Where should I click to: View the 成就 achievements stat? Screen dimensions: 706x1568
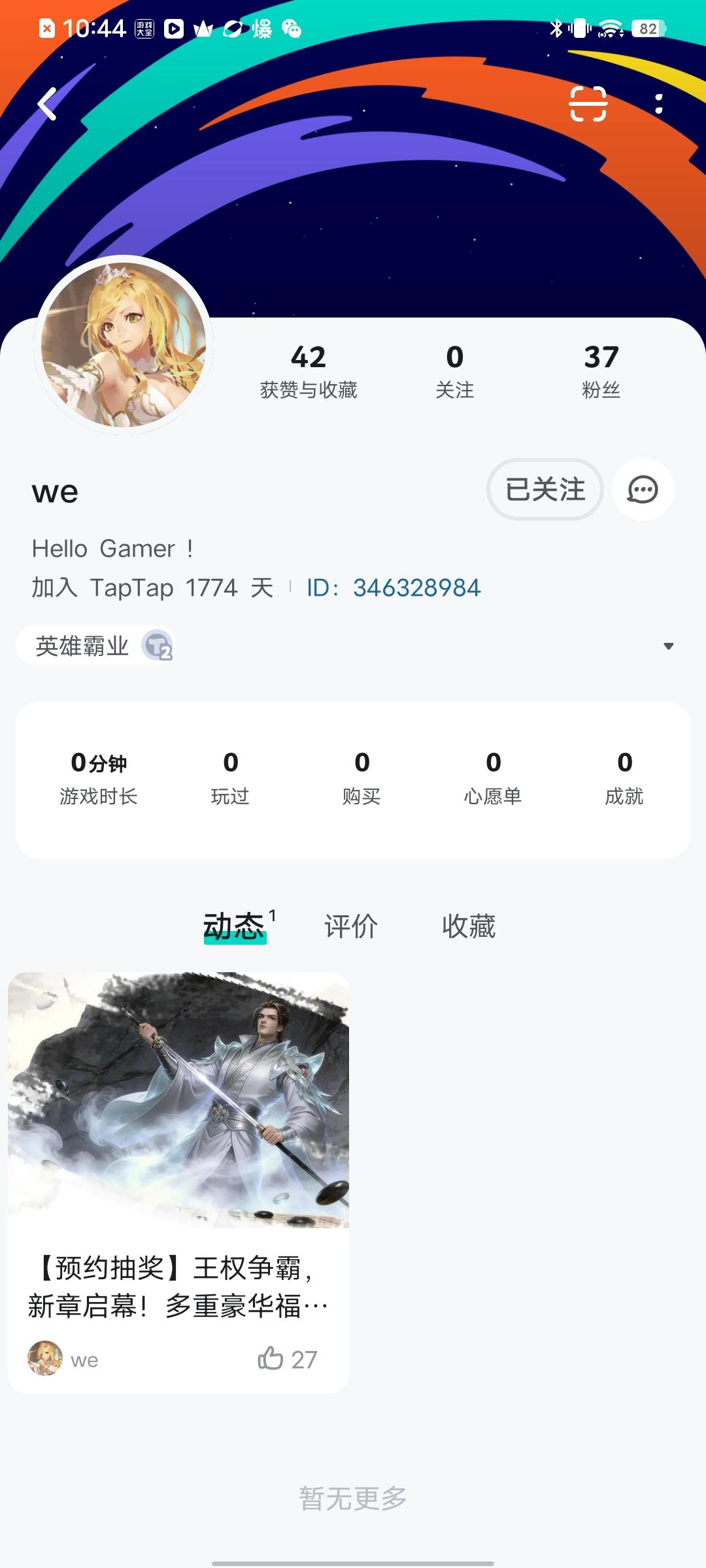[x=624, y=777]
